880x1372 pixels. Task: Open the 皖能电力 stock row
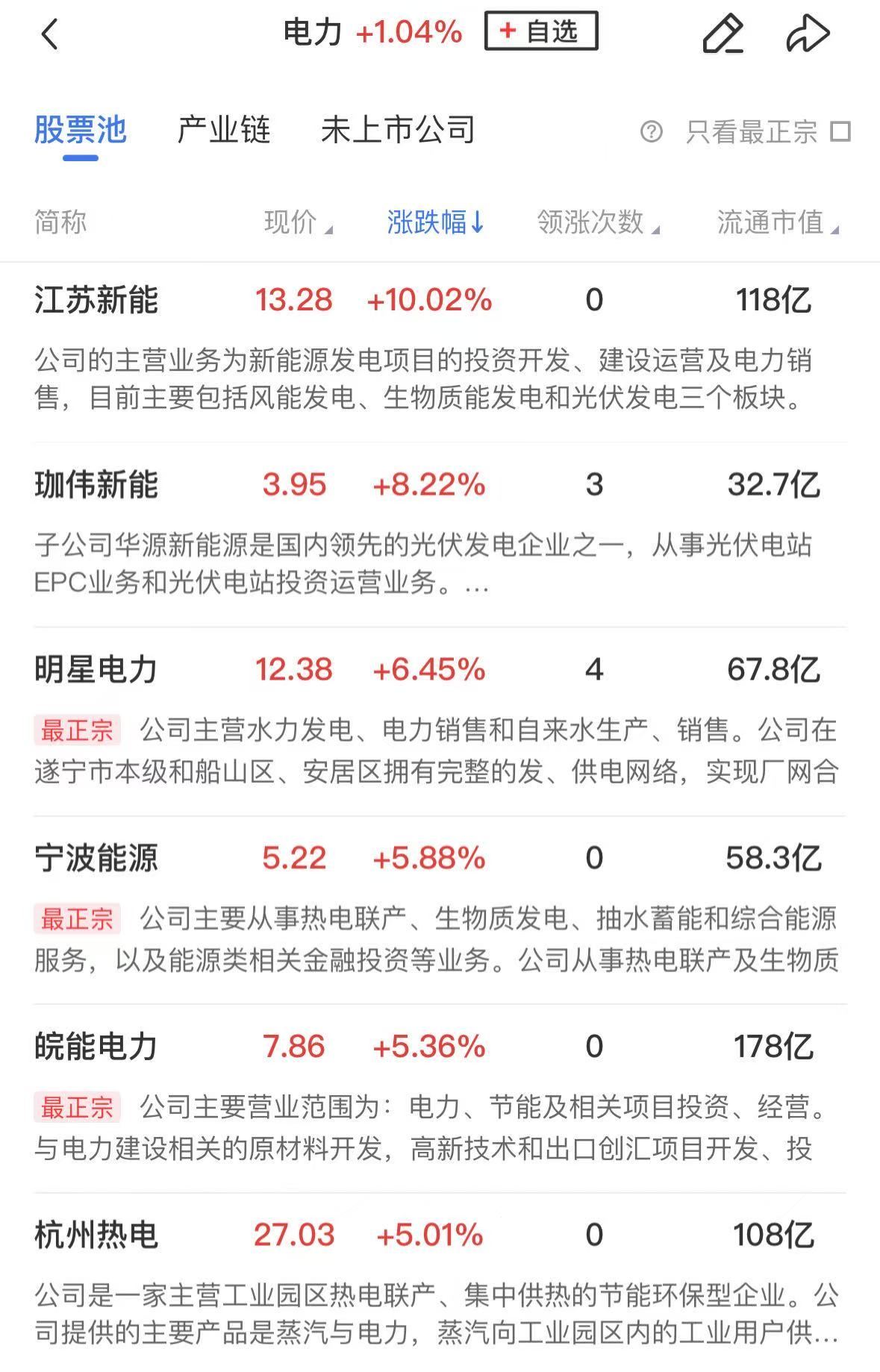pyautogui.click(x=96, y=1047)
